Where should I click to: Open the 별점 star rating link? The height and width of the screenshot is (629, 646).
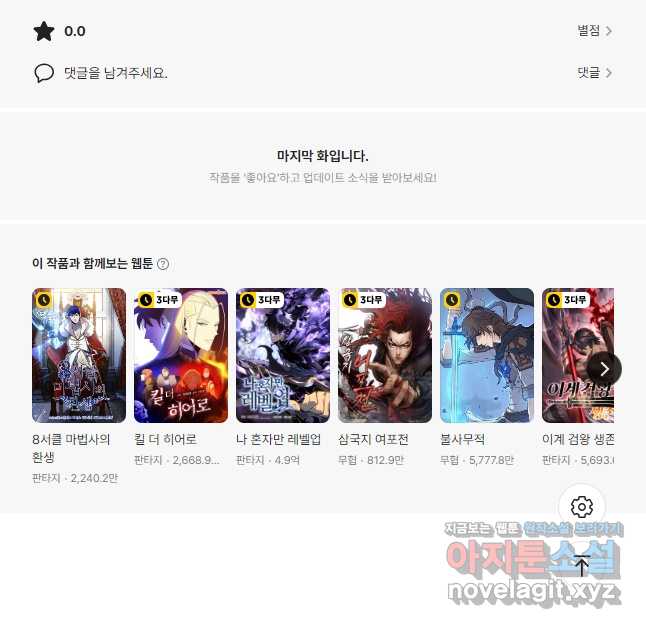click(594, 31)
